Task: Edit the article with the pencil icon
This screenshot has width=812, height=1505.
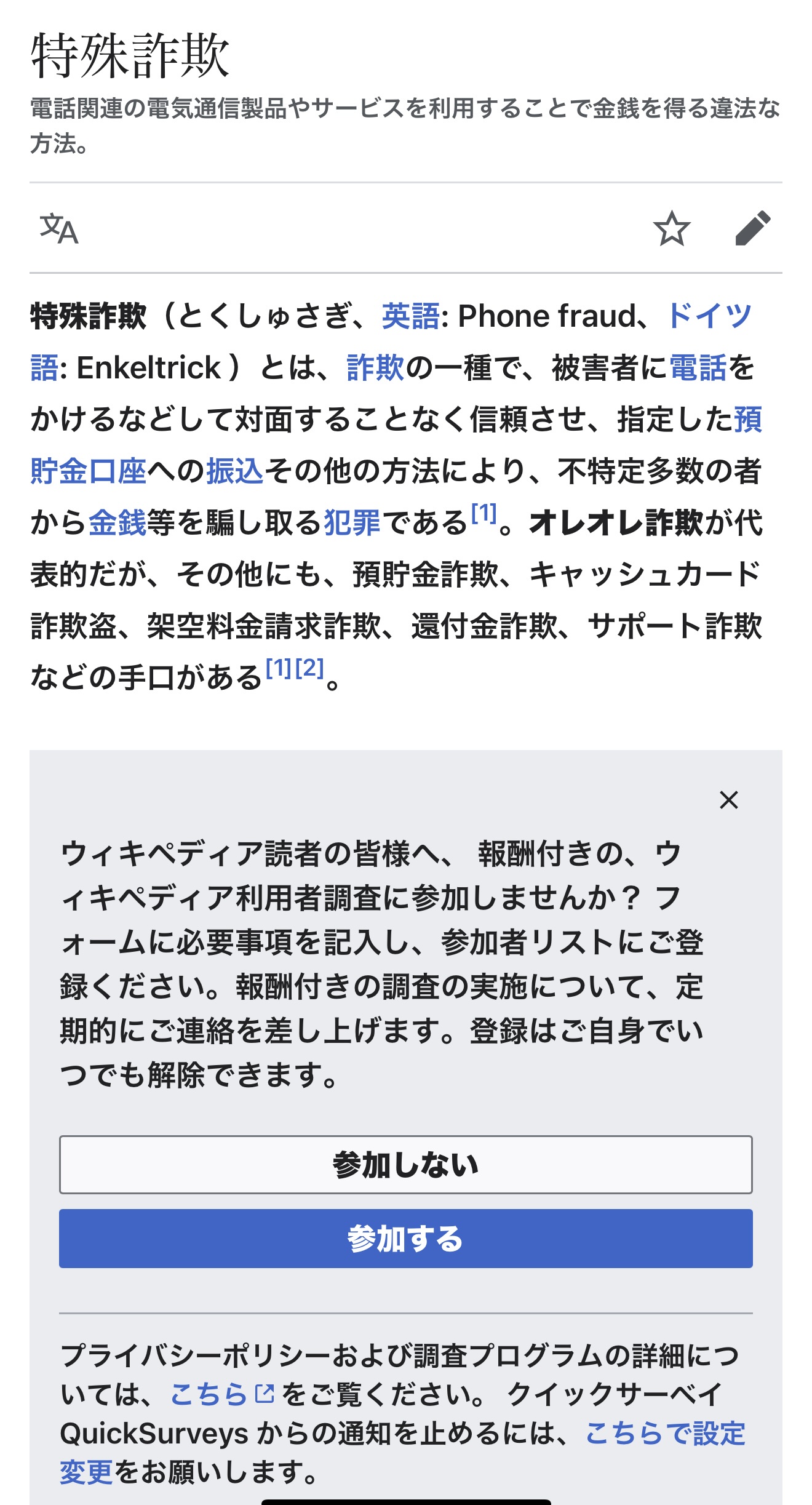Action: [753, 228]
